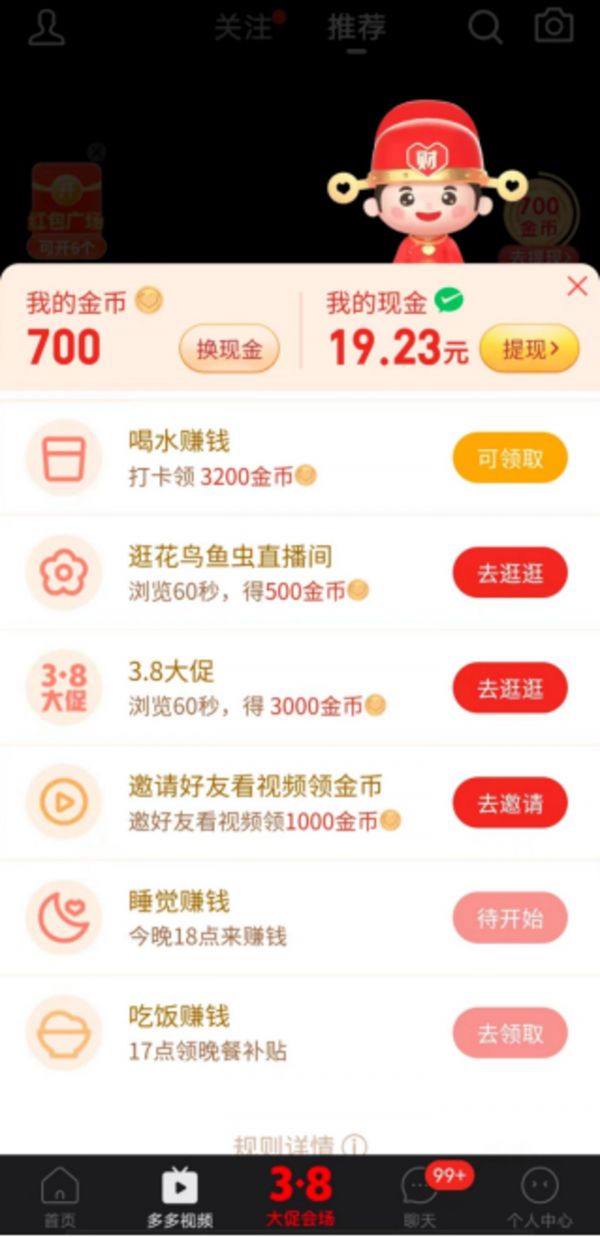Tap 去逛逛 for 逛花鸟鱼虫直播间

click(510, 573)
